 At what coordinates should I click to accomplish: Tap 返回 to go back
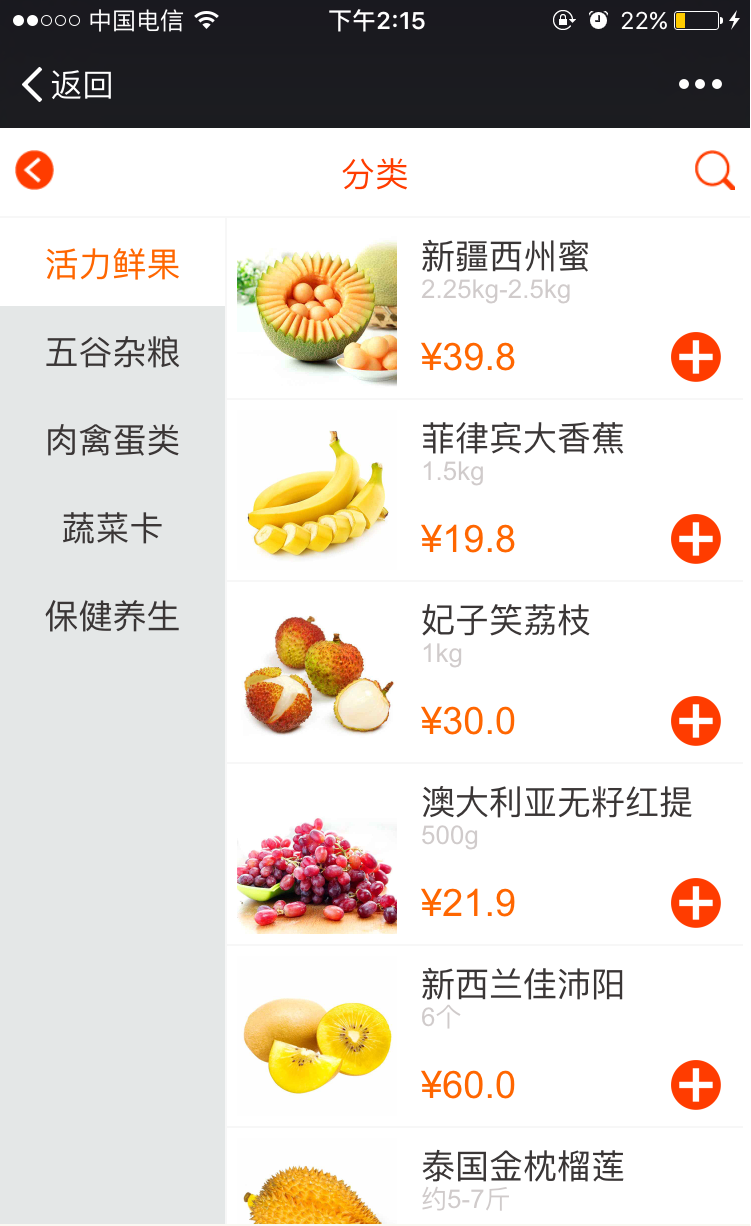click(x=67, y=85)
